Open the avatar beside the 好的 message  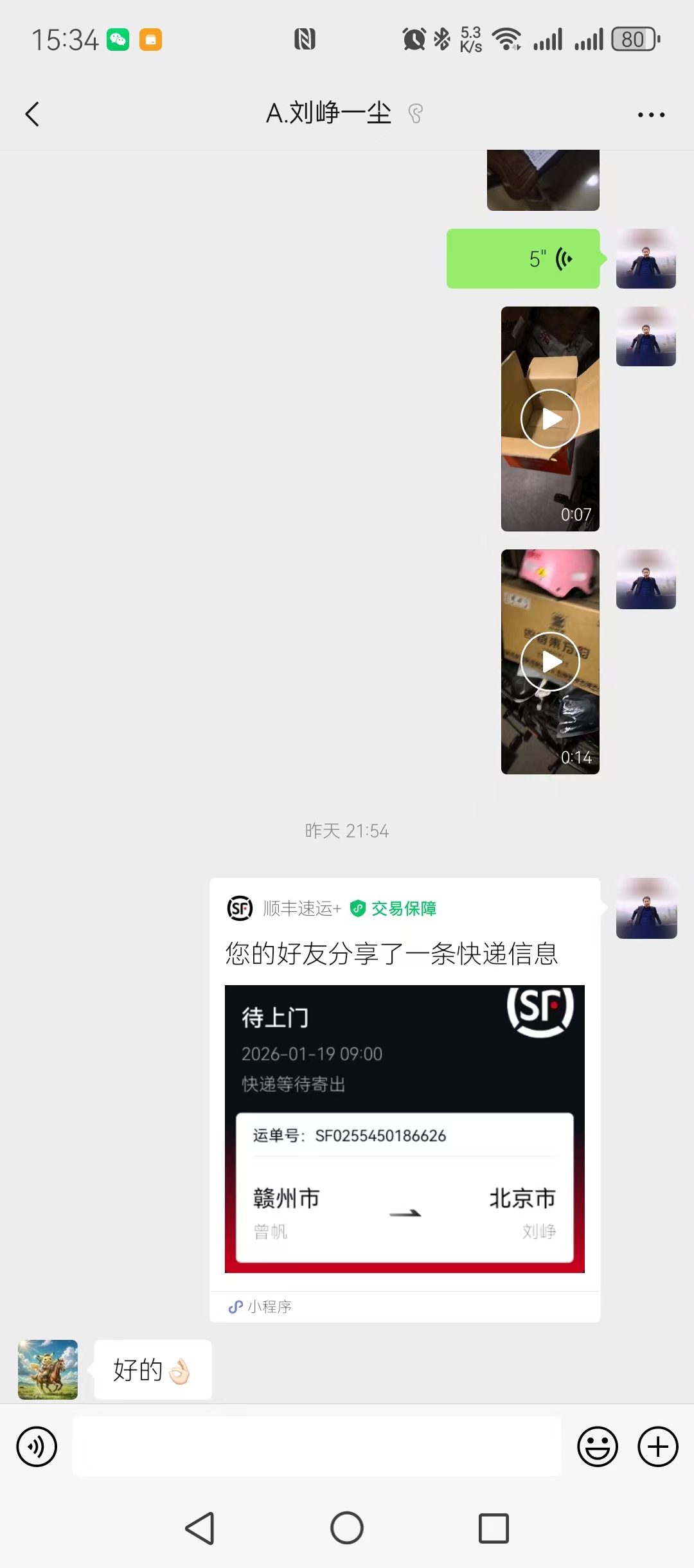click(x=48, y=1369)
